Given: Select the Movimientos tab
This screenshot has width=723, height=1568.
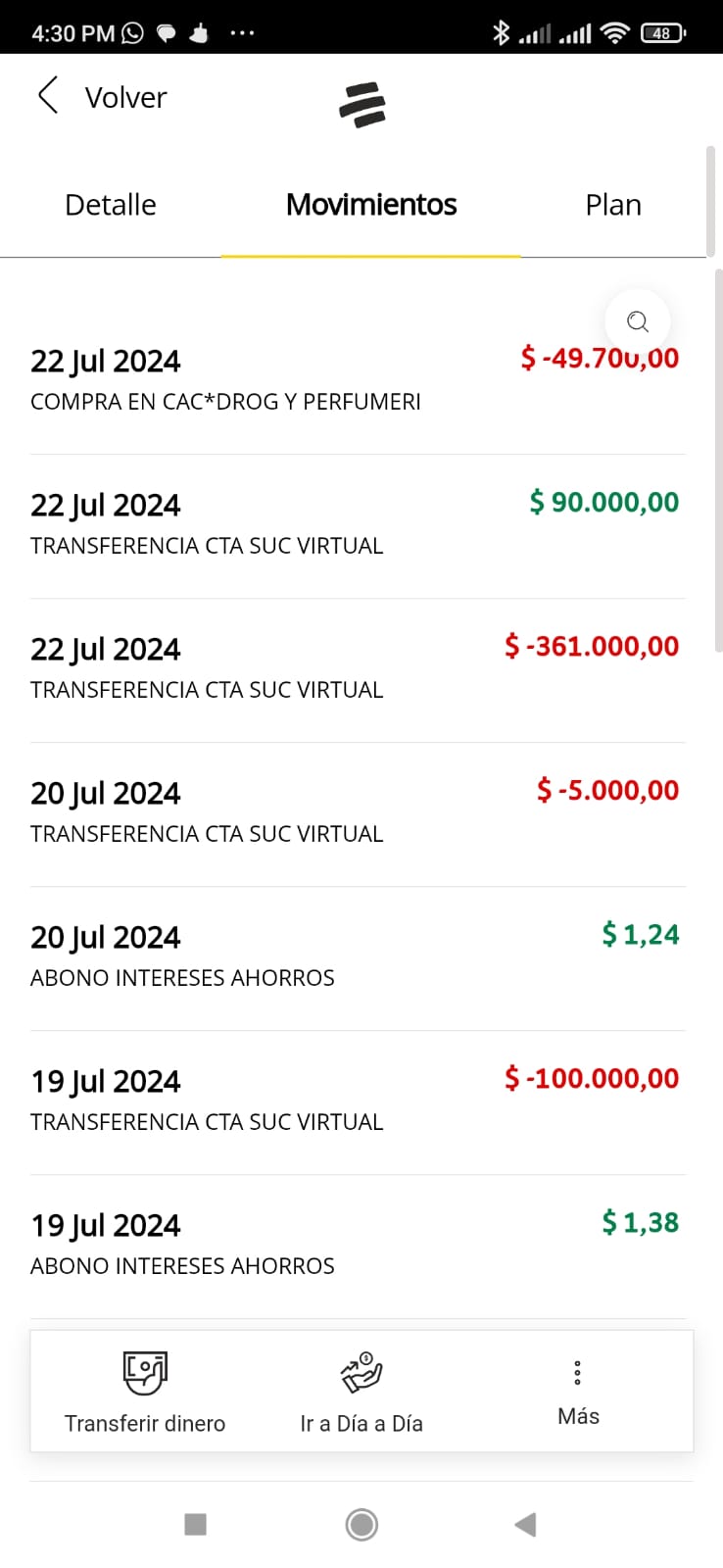Looking at the screenshot, I should pyautogui.click(x=371, y=205).
